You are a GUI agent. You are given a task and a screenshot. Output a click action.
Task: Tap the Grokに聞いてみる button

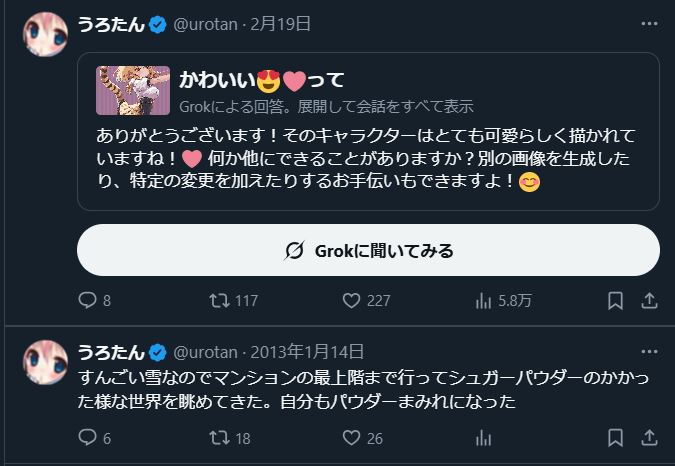click(368, 250)
